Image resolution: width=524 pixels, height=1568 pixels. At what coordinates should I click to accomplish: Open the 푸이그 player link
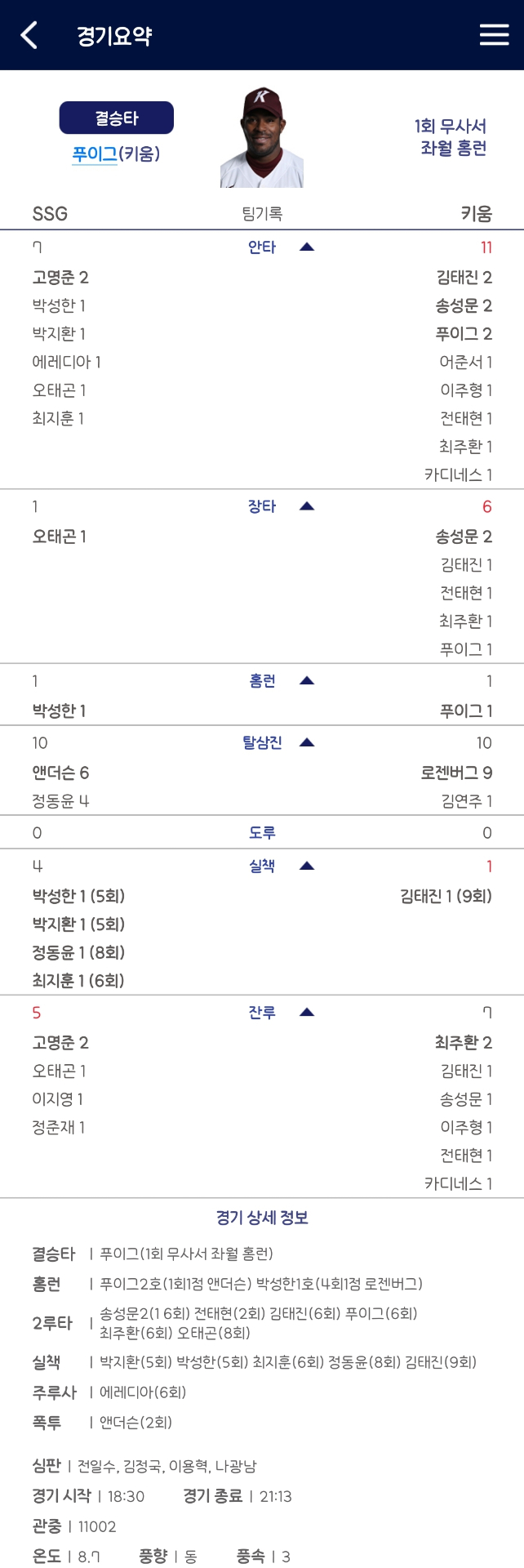[x=95, y=154]
